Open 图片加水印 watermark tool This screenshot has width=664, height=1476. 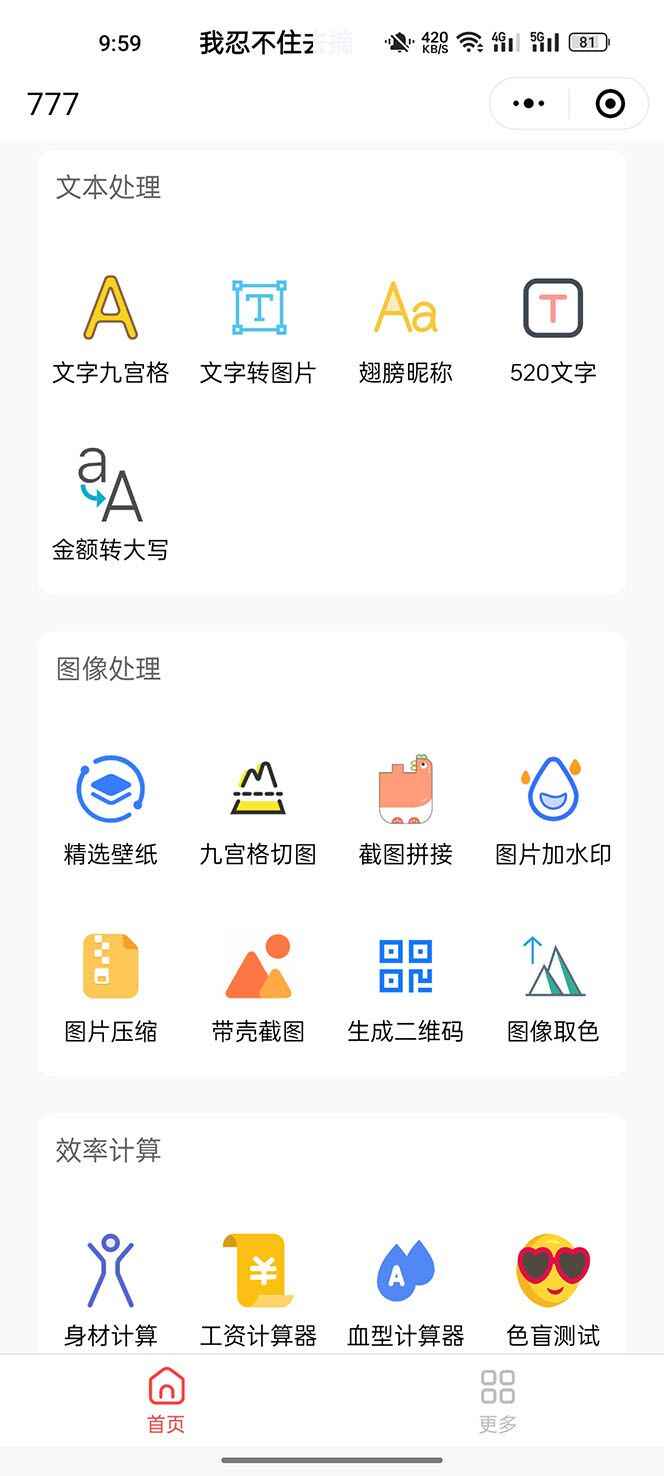click(553, 809)
